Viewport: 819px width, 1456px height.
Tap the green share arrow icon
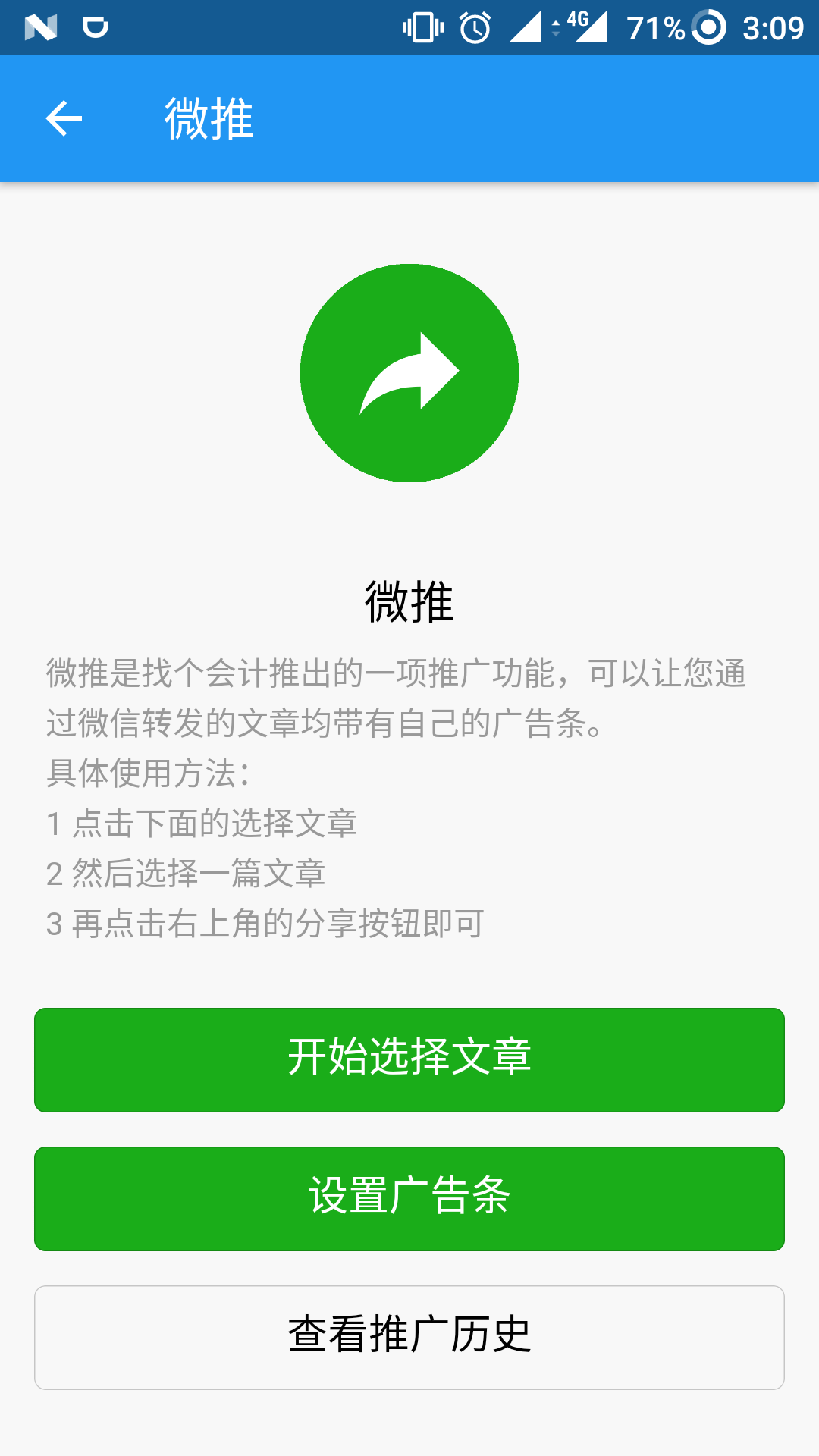point(409,373)
